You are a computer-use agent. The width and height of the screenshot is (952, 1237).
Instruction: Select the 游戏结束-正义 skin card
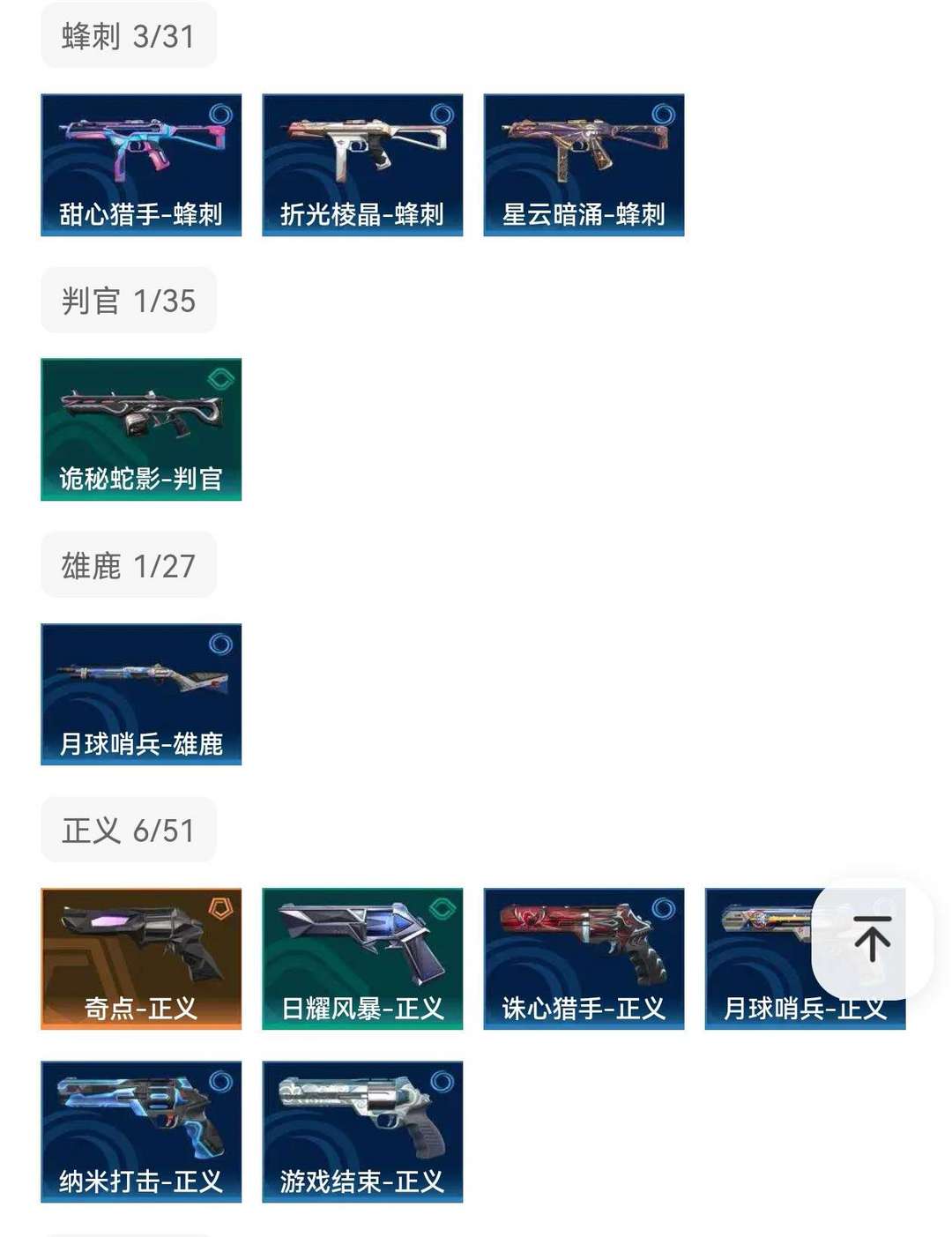tap(362, 1131)
